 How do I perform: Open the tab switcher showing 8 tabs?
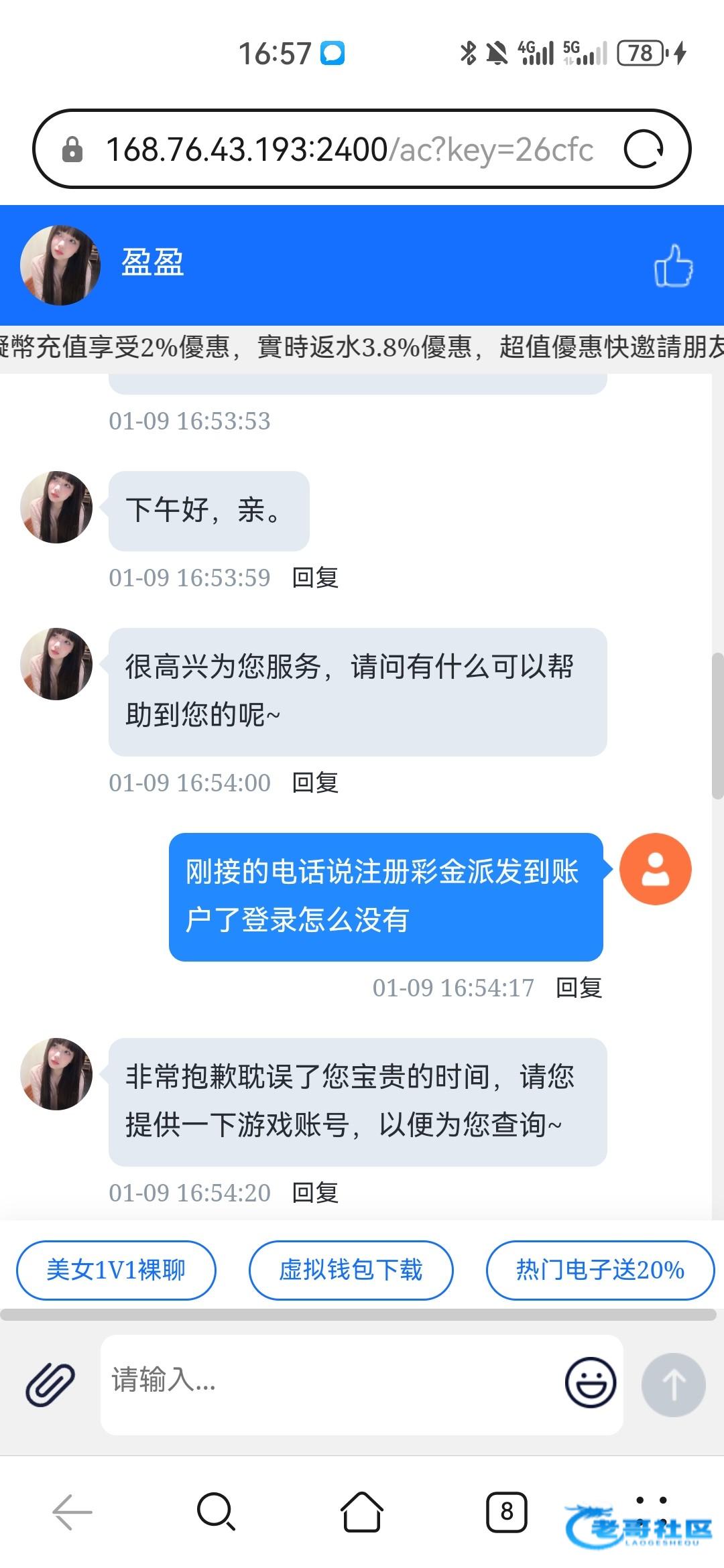coord(506,1512)
